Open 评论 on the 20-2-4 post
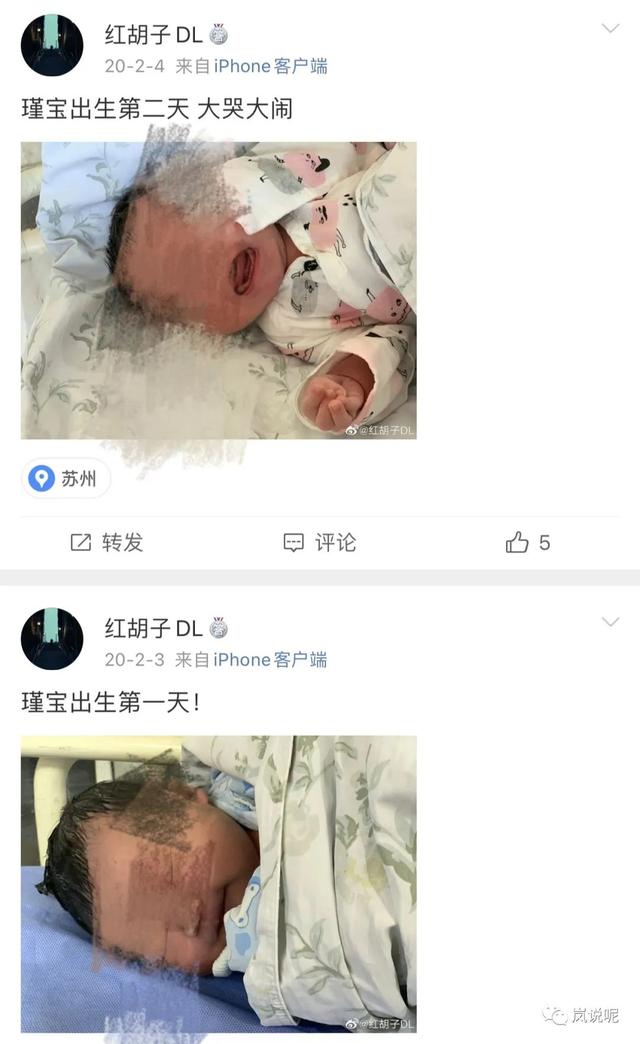This screenshot has height=1044, width=640. pos(320,543)
